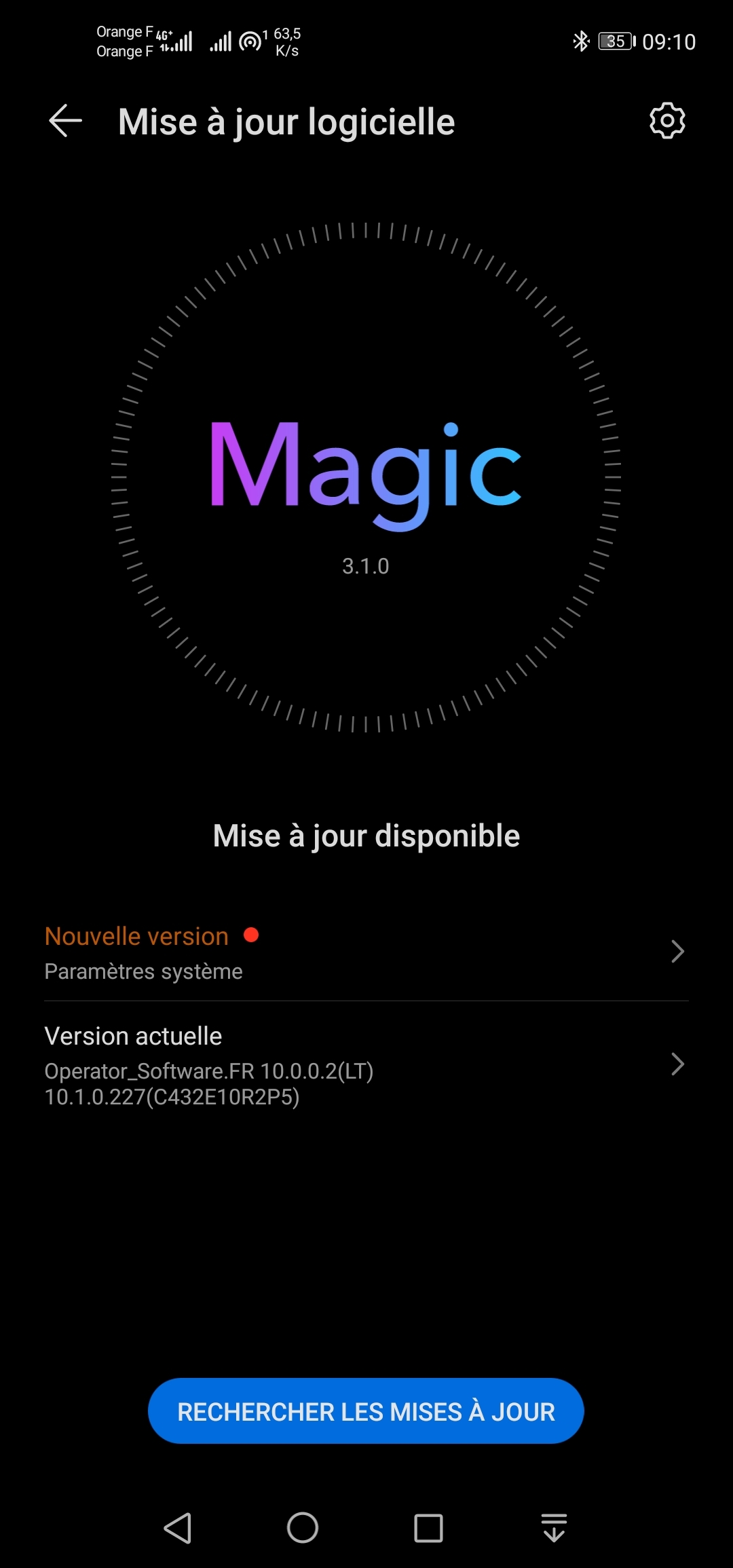Tap Rechercher les mises à jour
The image size is (733, 1568).
(x=366, y=1411)
